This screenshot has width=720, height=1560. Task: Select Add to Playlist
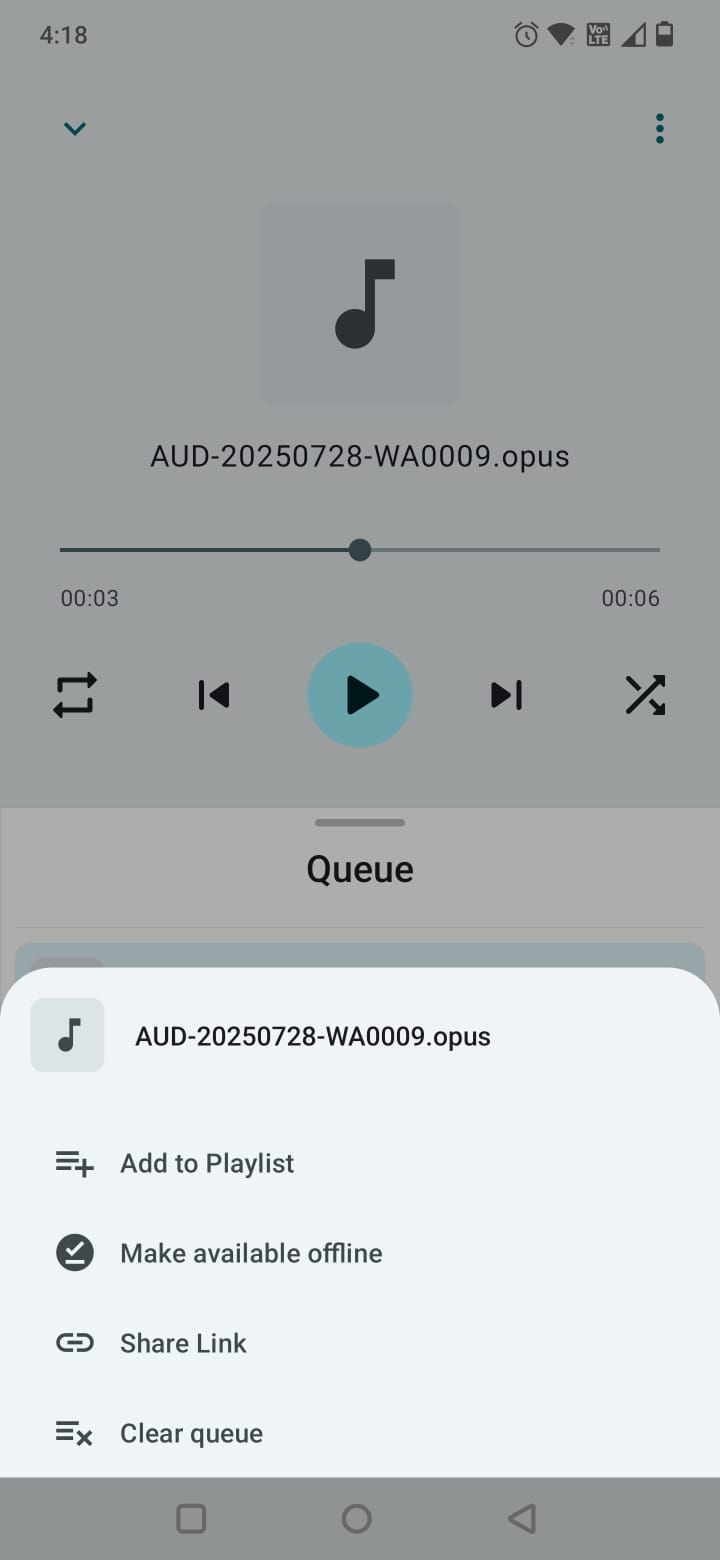207,1163
